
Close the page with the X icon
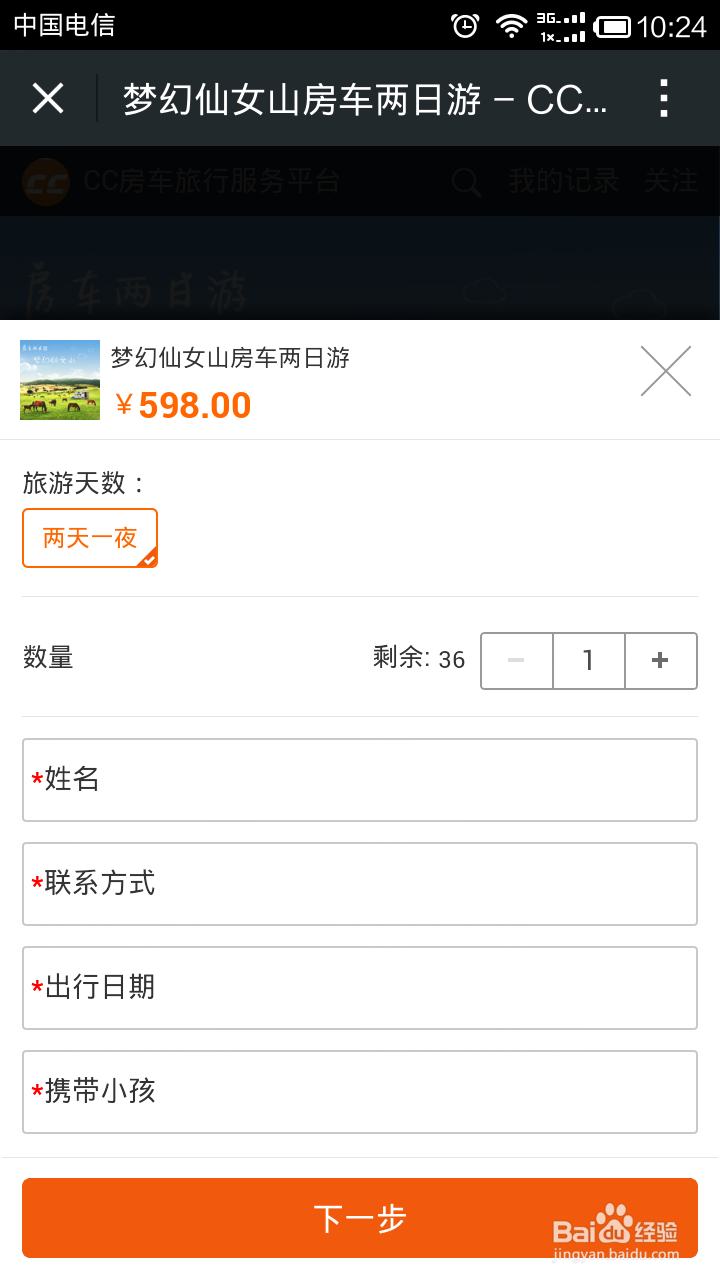pos(48,98)
